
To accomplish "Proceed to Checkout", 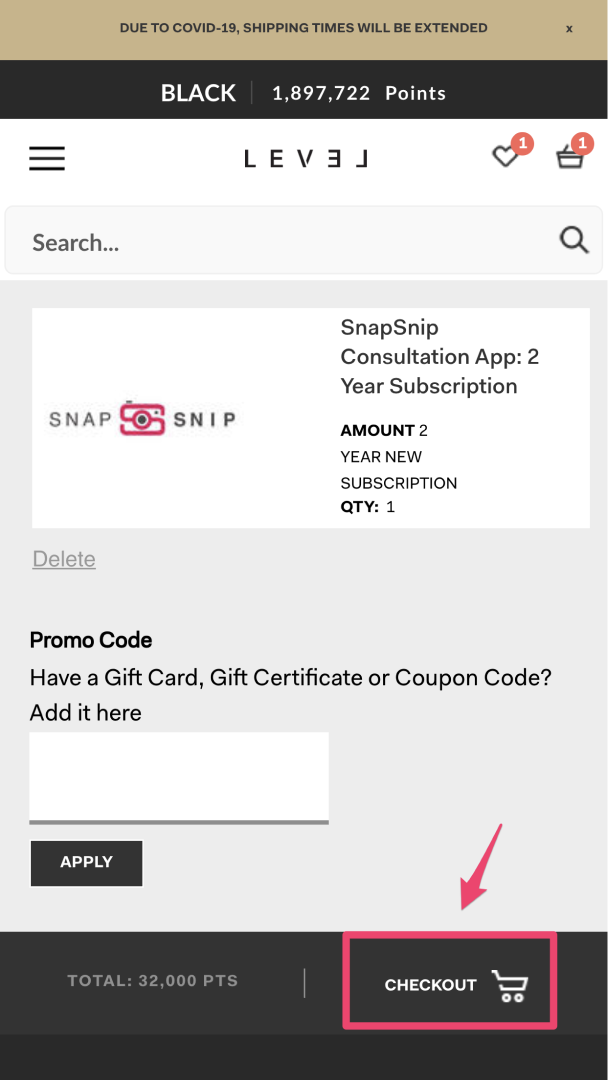I will 450,985.
